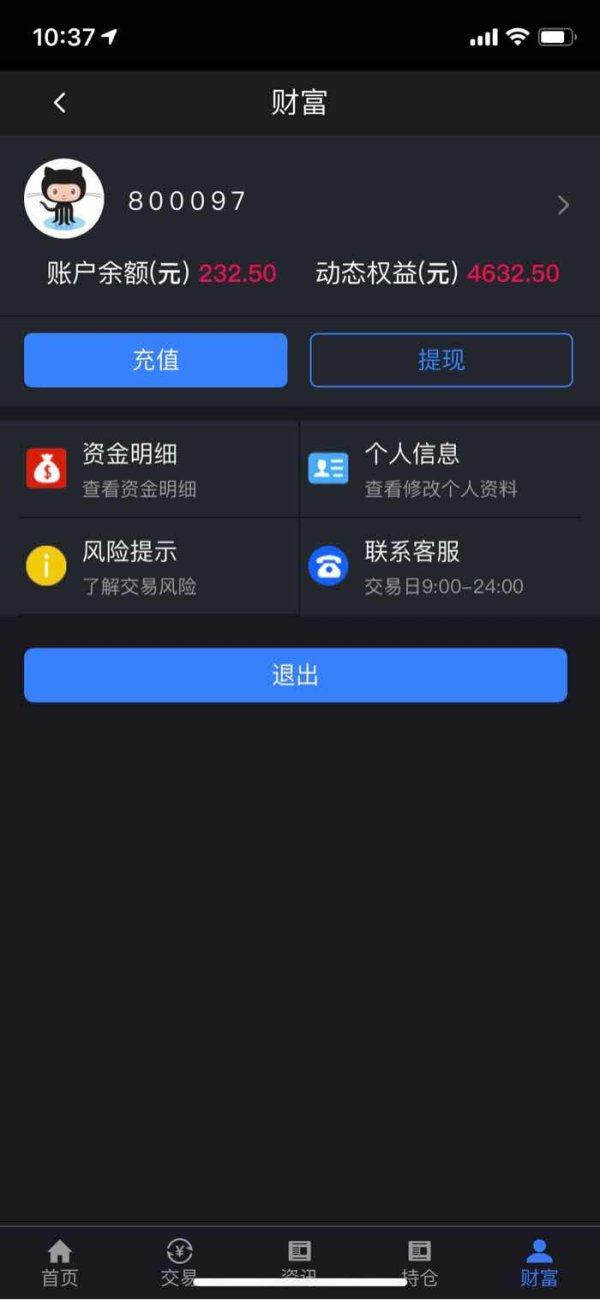Screen dimensions: 600x1300
Task: Switch to the 交易 trade tab
Action: click(x=180, y=1263)
